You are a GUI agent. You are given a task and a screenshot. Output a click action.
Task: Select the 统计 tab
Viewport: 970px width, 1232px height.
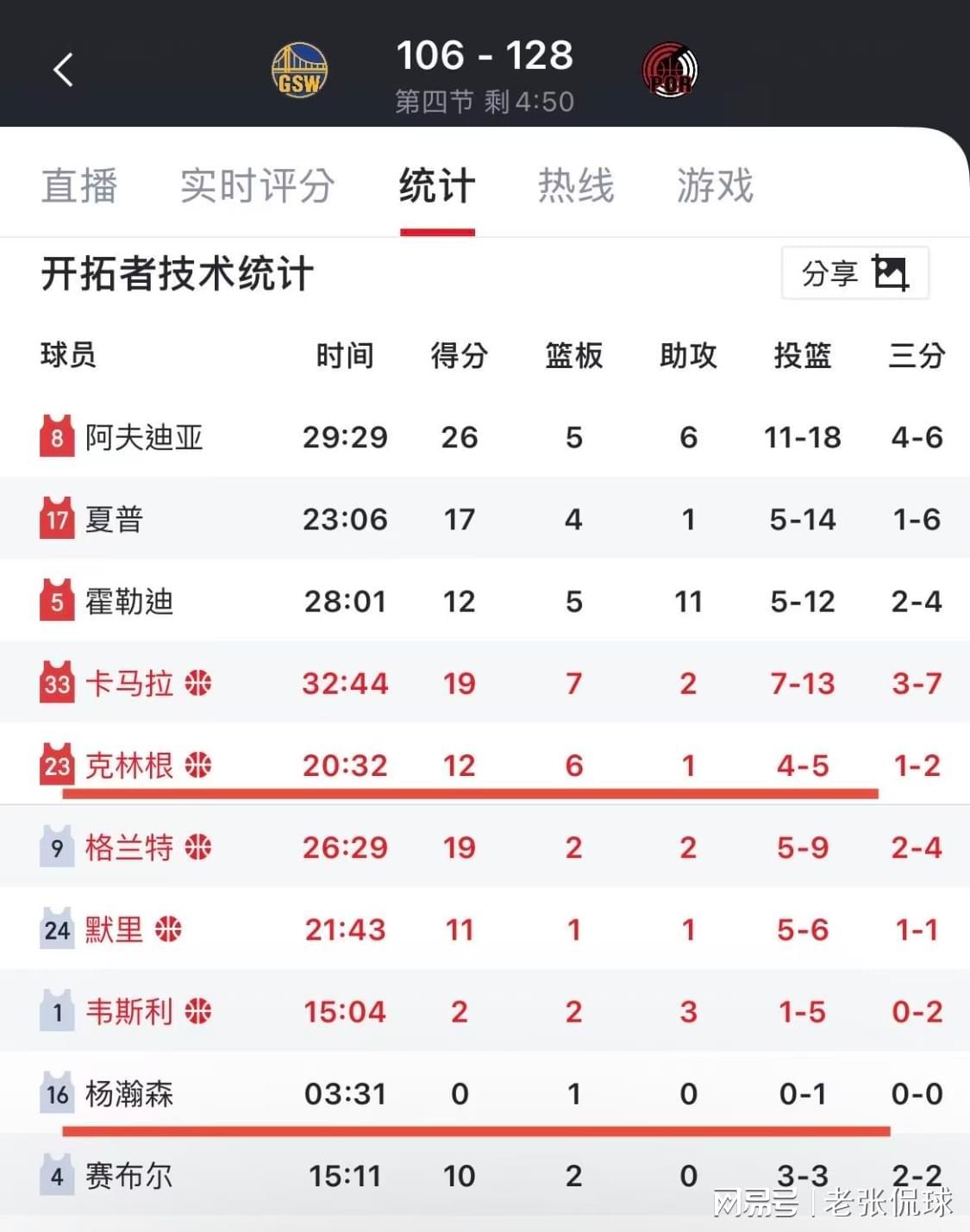437,186
